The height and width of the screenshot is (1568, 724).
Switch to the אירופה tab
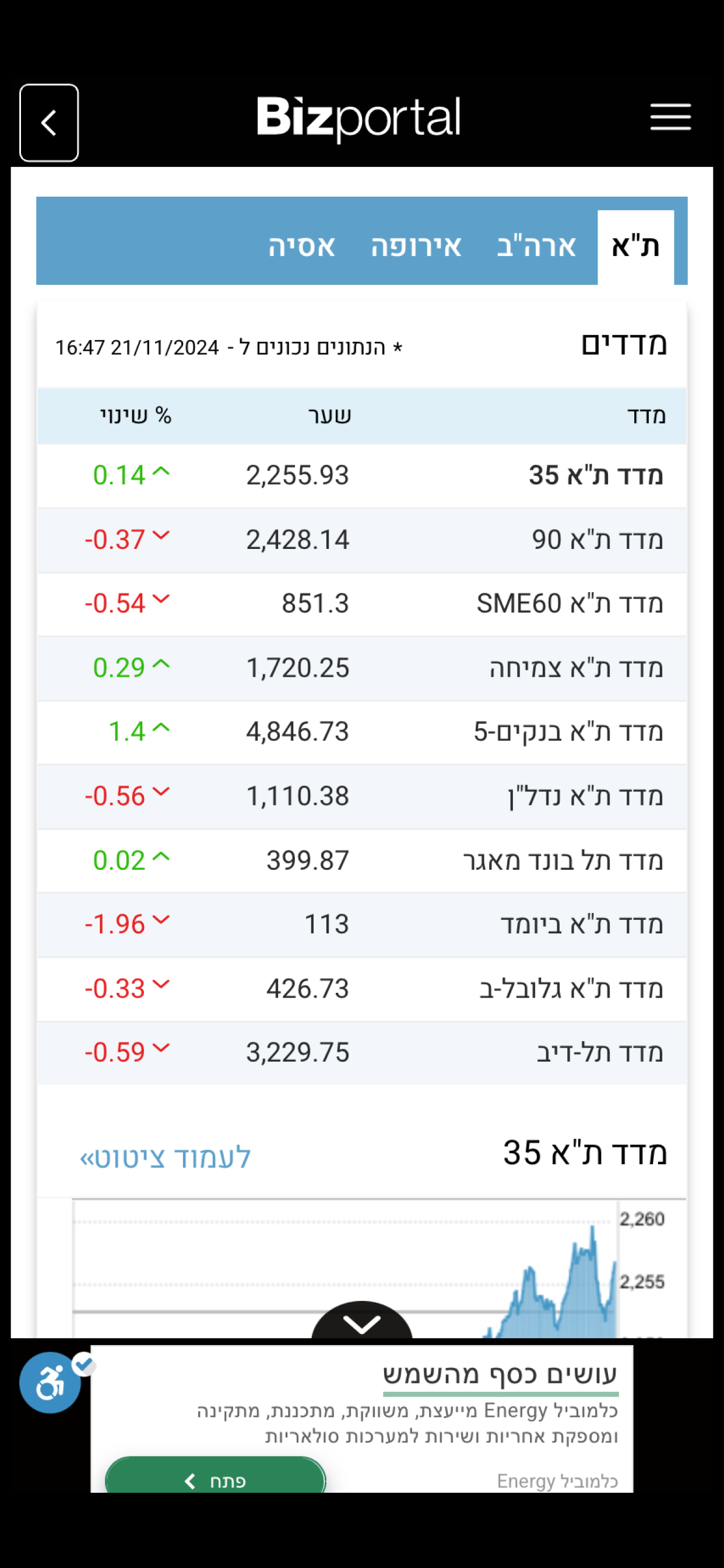point(416,247)
